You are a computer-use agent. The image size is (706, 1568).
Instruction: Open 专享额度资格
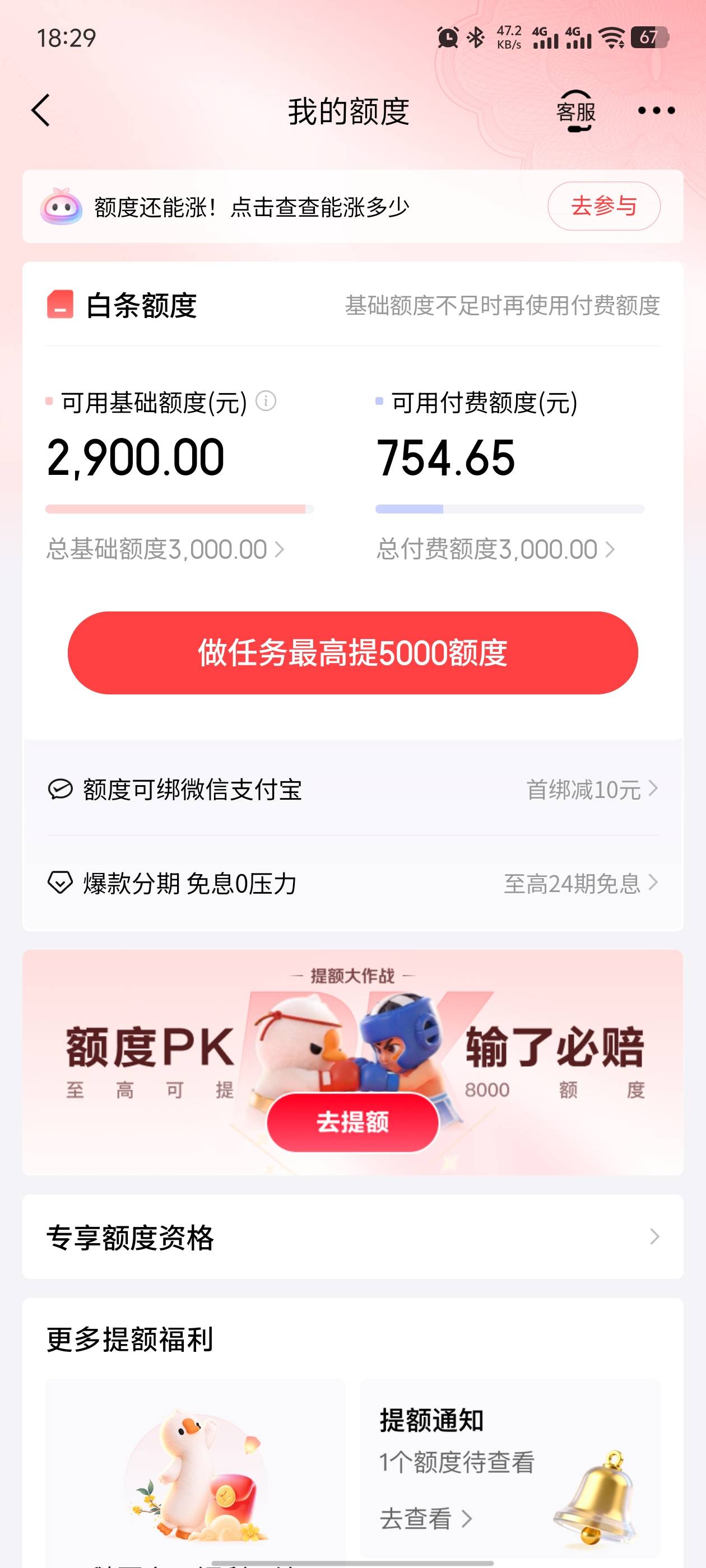[352, 1236]
